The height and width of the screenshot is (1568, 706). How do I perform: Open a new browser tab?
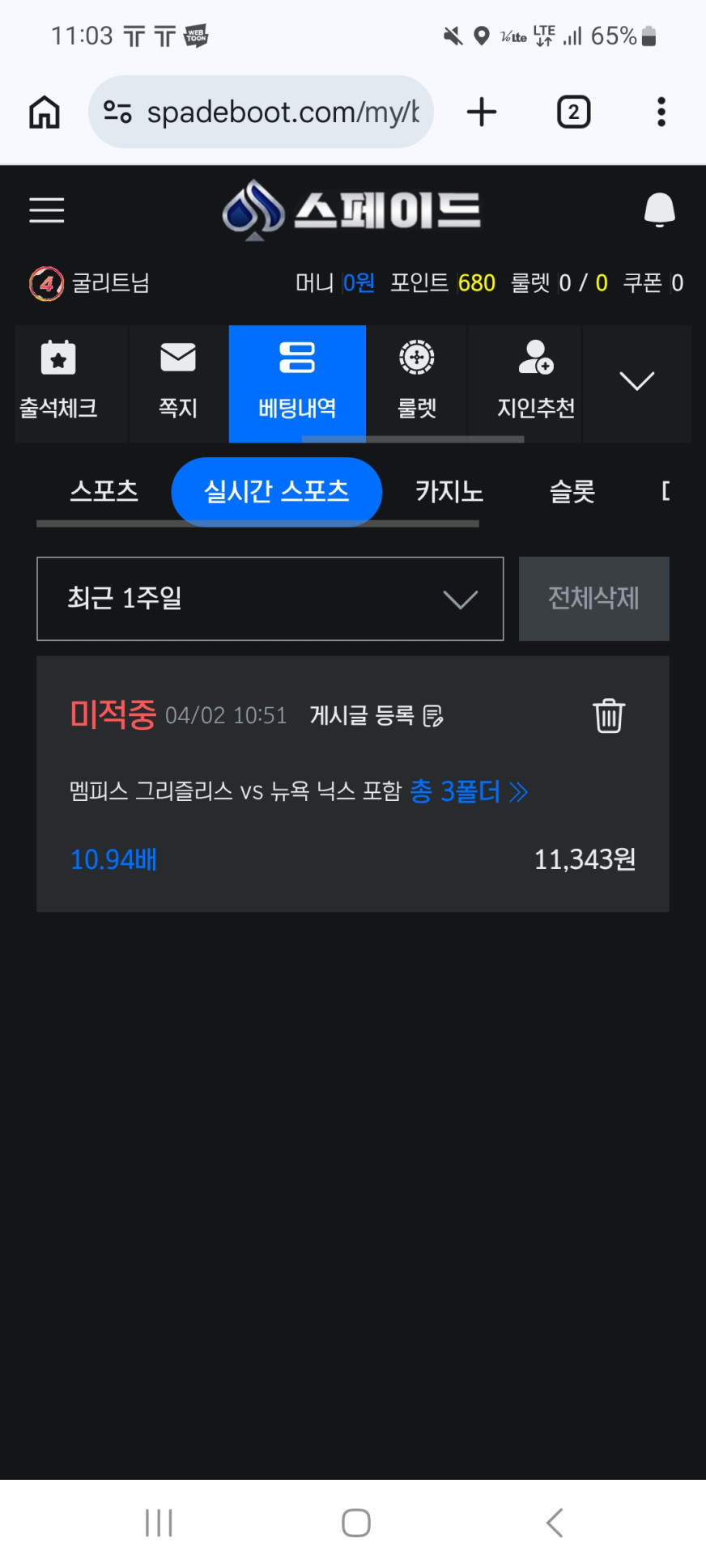click(482, 112)
